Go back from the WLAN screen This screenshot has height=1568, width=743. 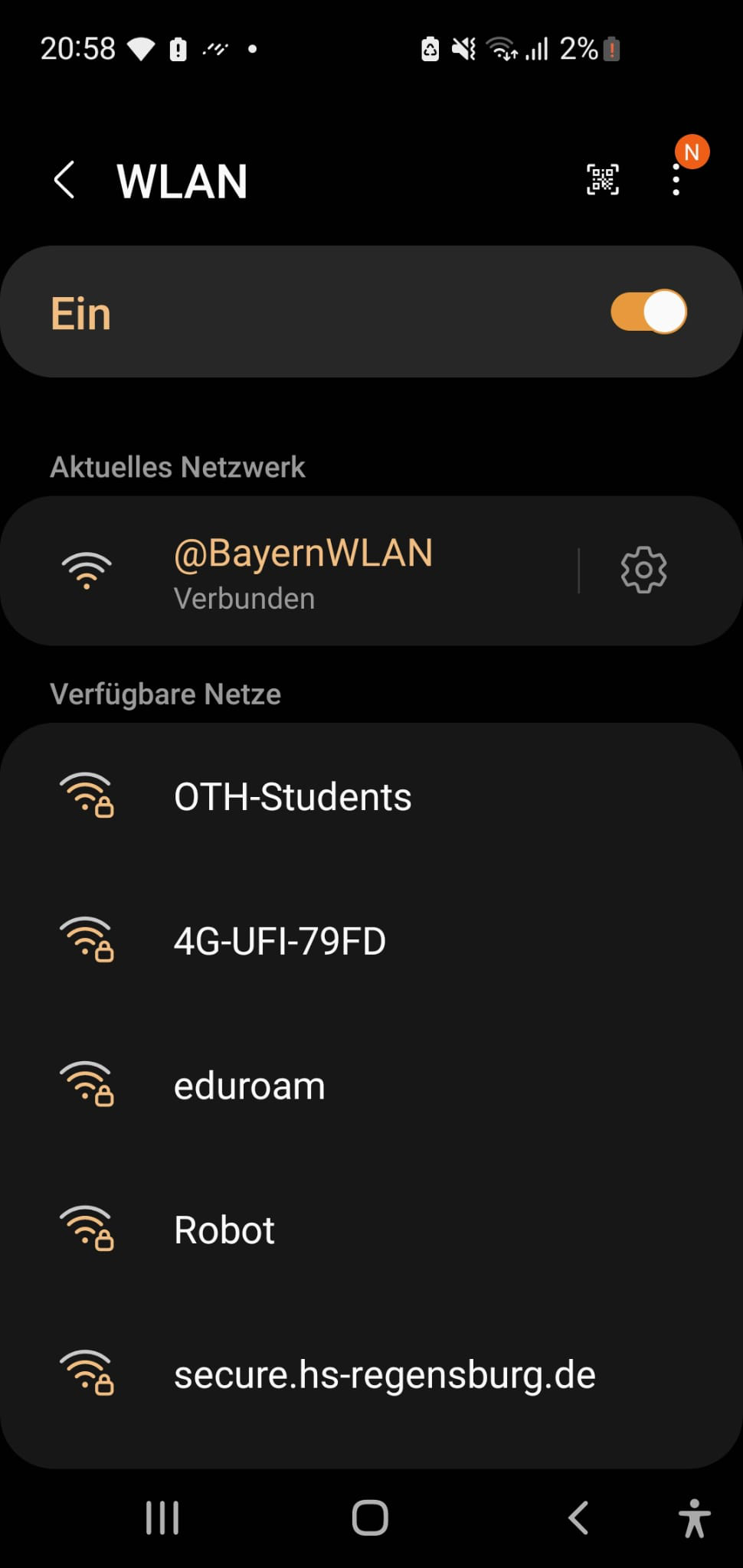64,181
